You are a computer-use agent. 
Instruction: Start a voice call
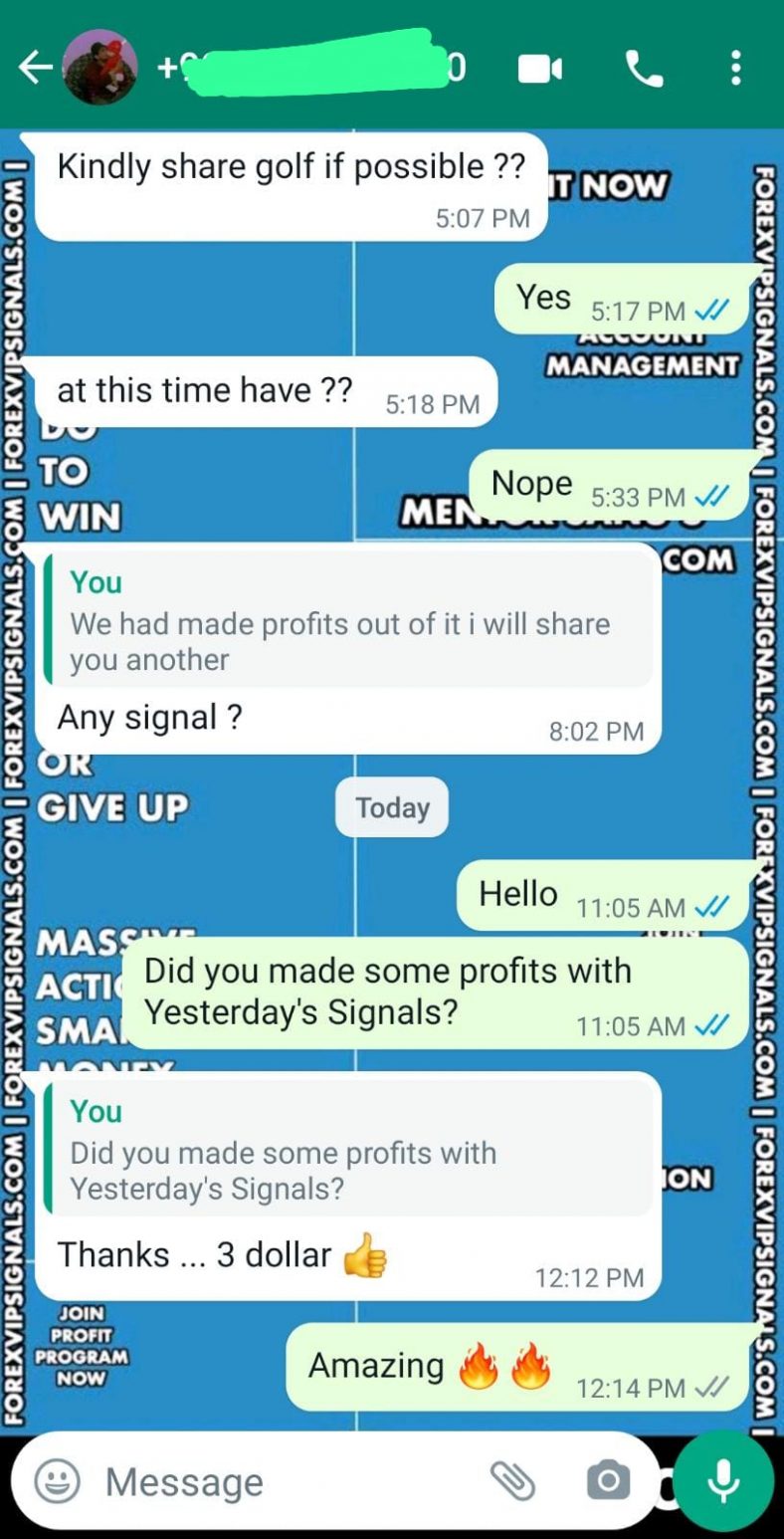[644, 67]
